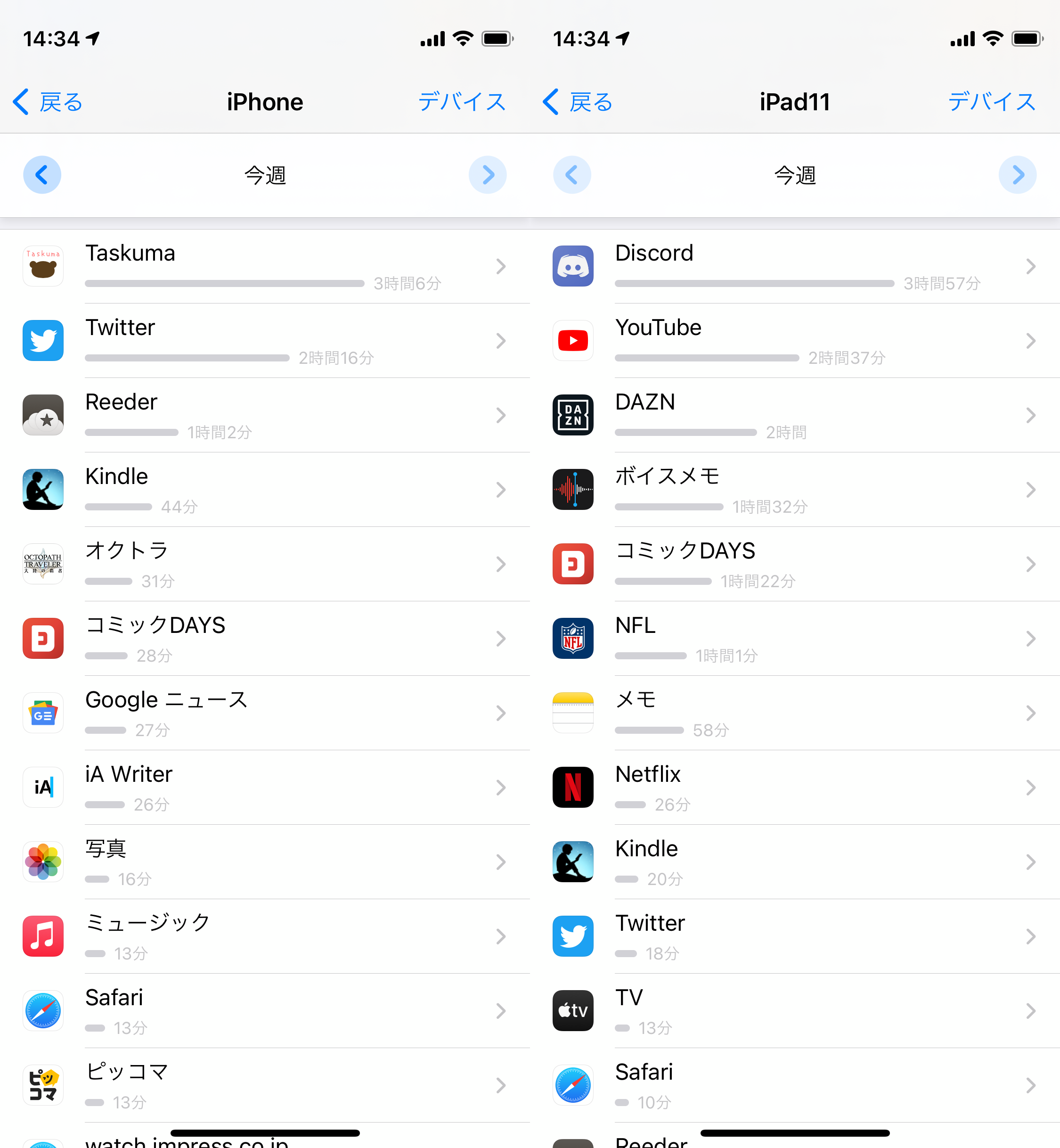
Task: Show previous week on iPhone report
Action: (42, 175)
